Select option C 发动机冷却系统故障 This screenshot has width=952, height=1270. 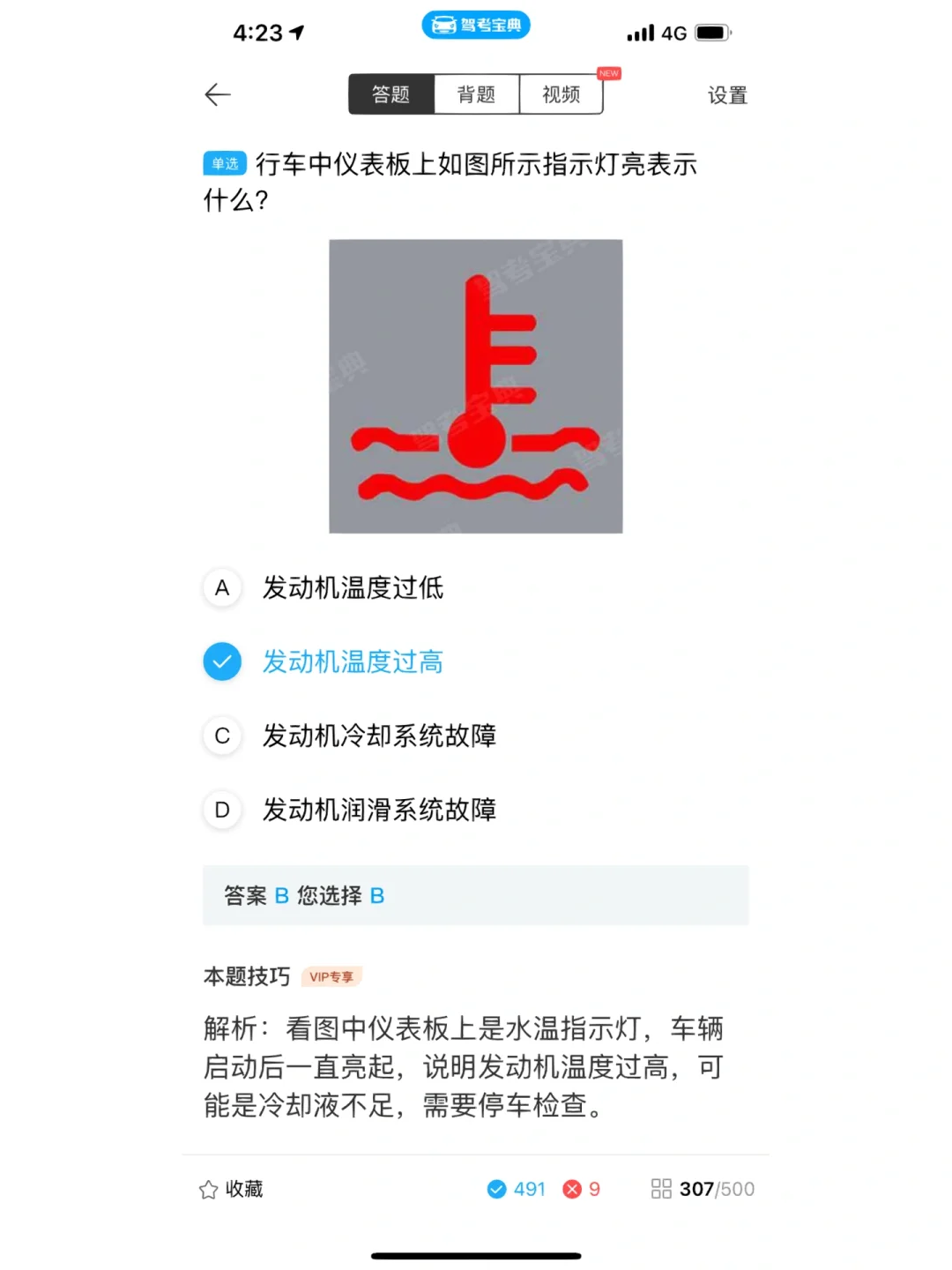pos(379,736)
